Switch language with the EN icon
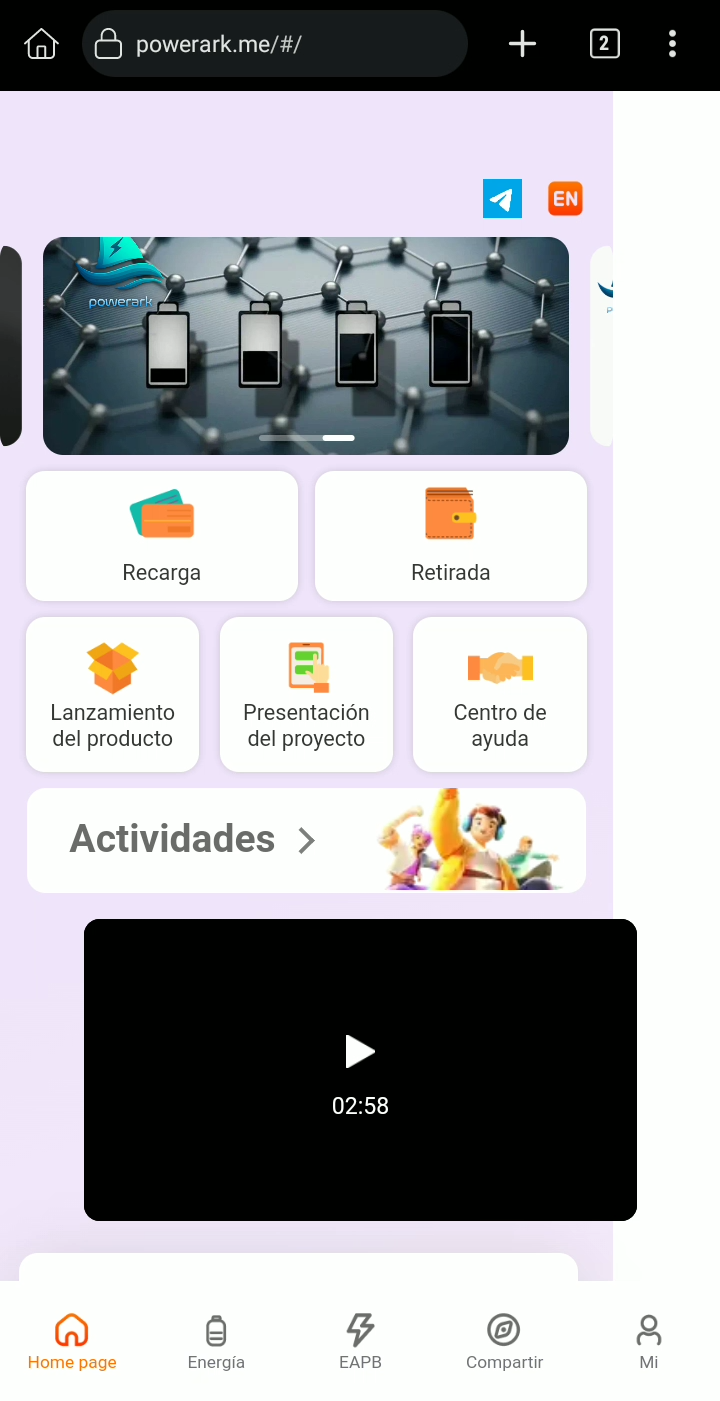The width and height of the screenshot is (720, 1401). pos(565,199)
